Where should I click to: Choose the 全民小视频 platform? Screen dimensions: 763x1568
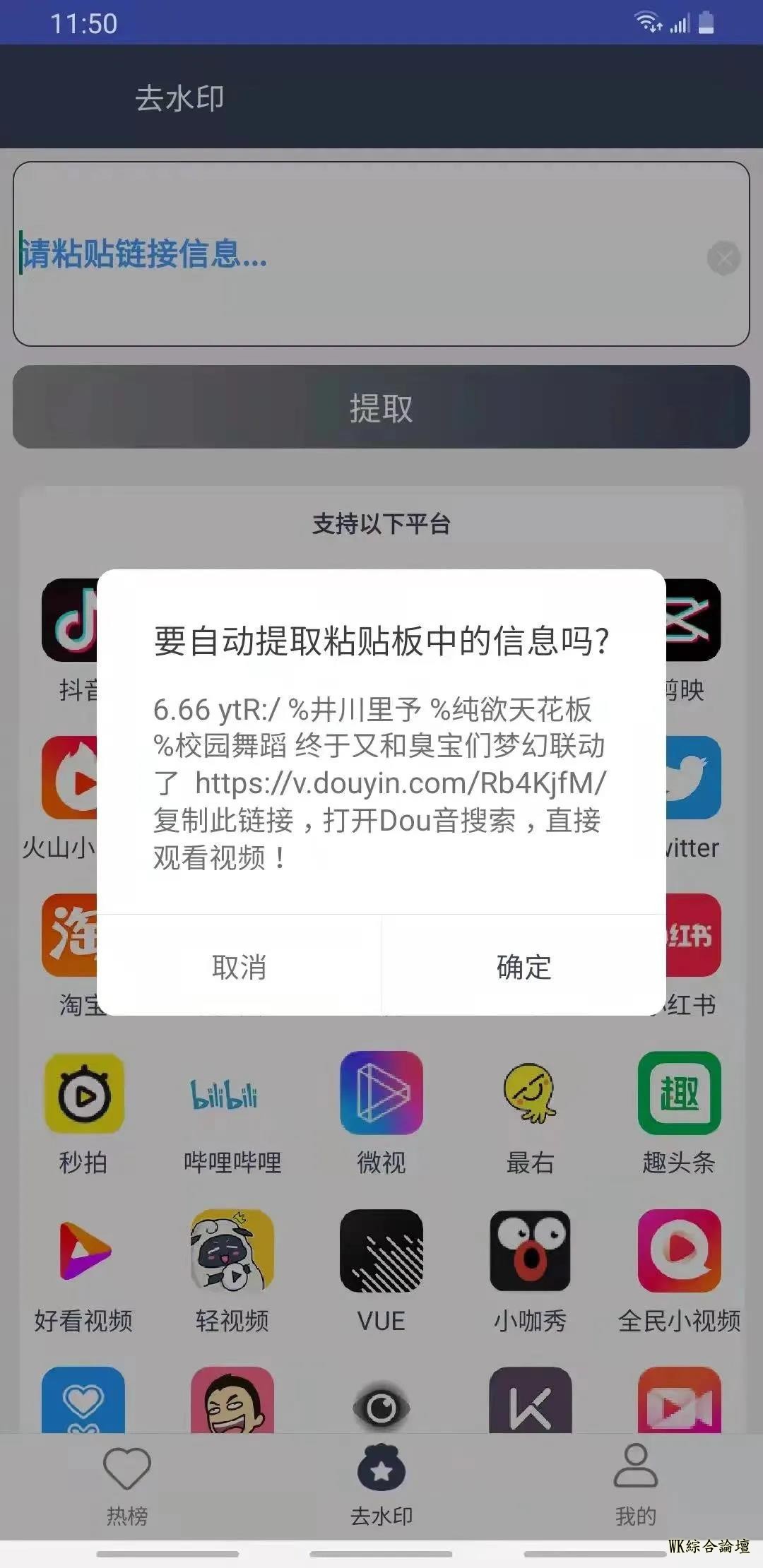(x=679, y=1252)
